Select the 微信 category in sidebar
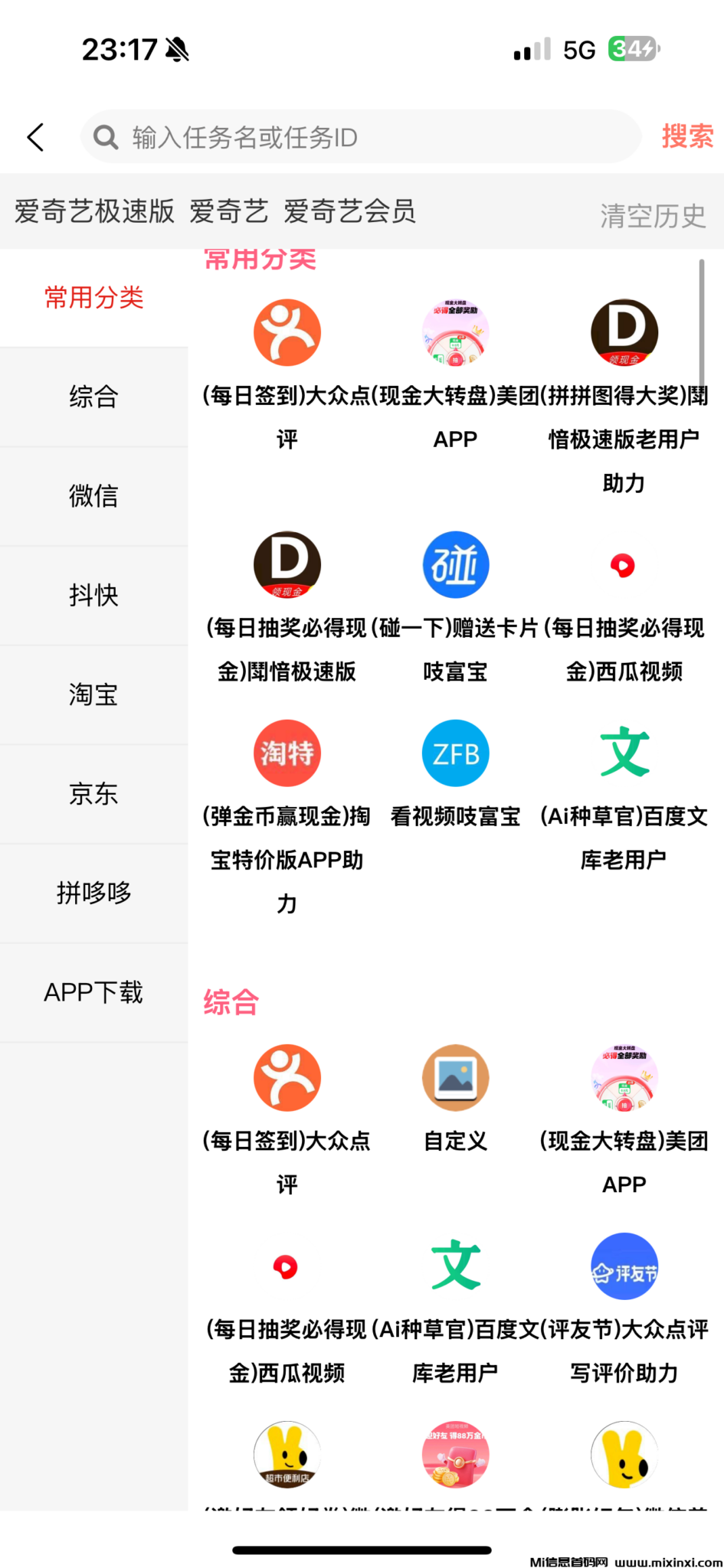This screenshot has height=1568, width=724. (x=93, y=496)
